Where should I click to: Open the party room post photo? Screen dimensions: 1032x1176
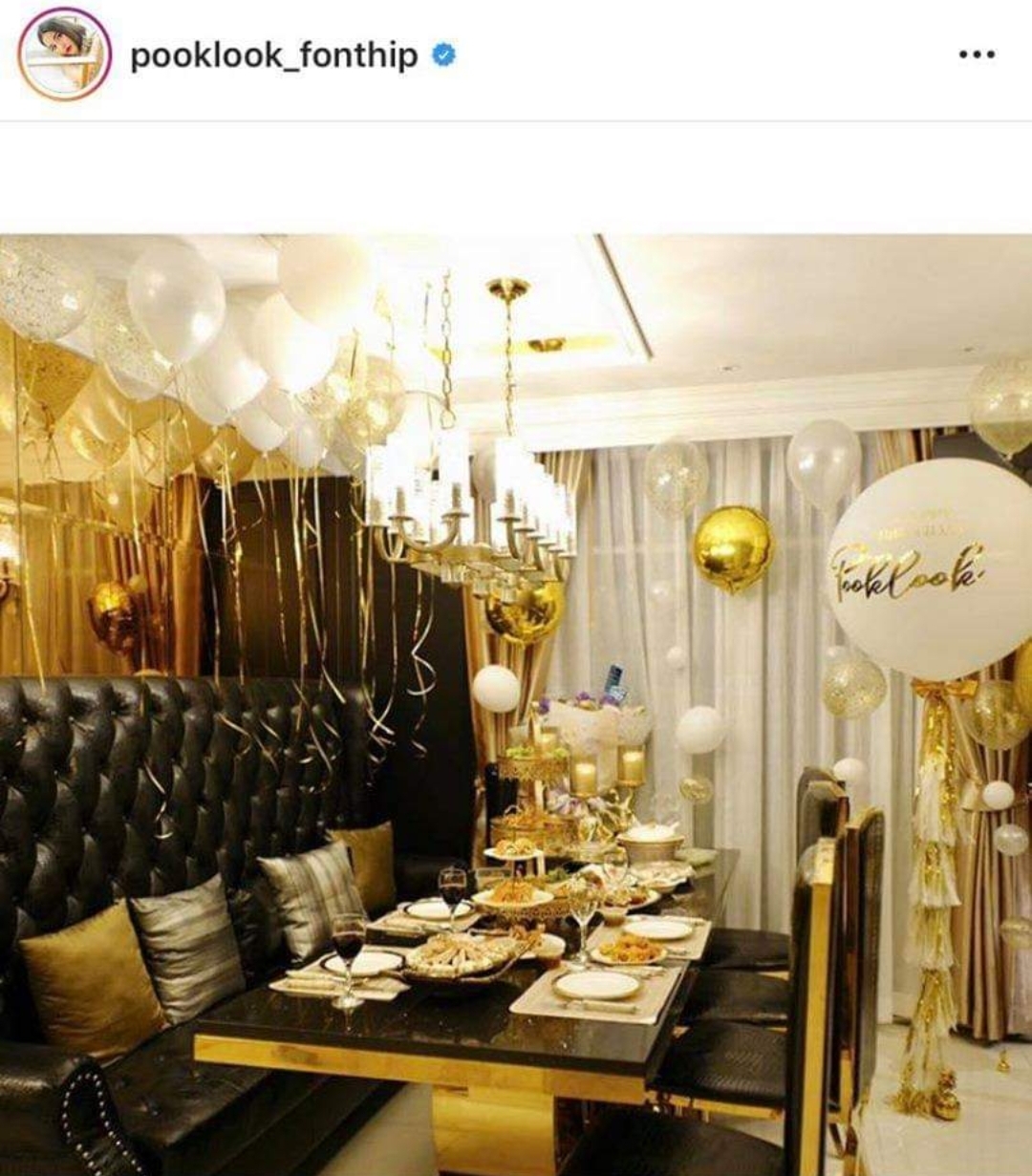point(516,705)
